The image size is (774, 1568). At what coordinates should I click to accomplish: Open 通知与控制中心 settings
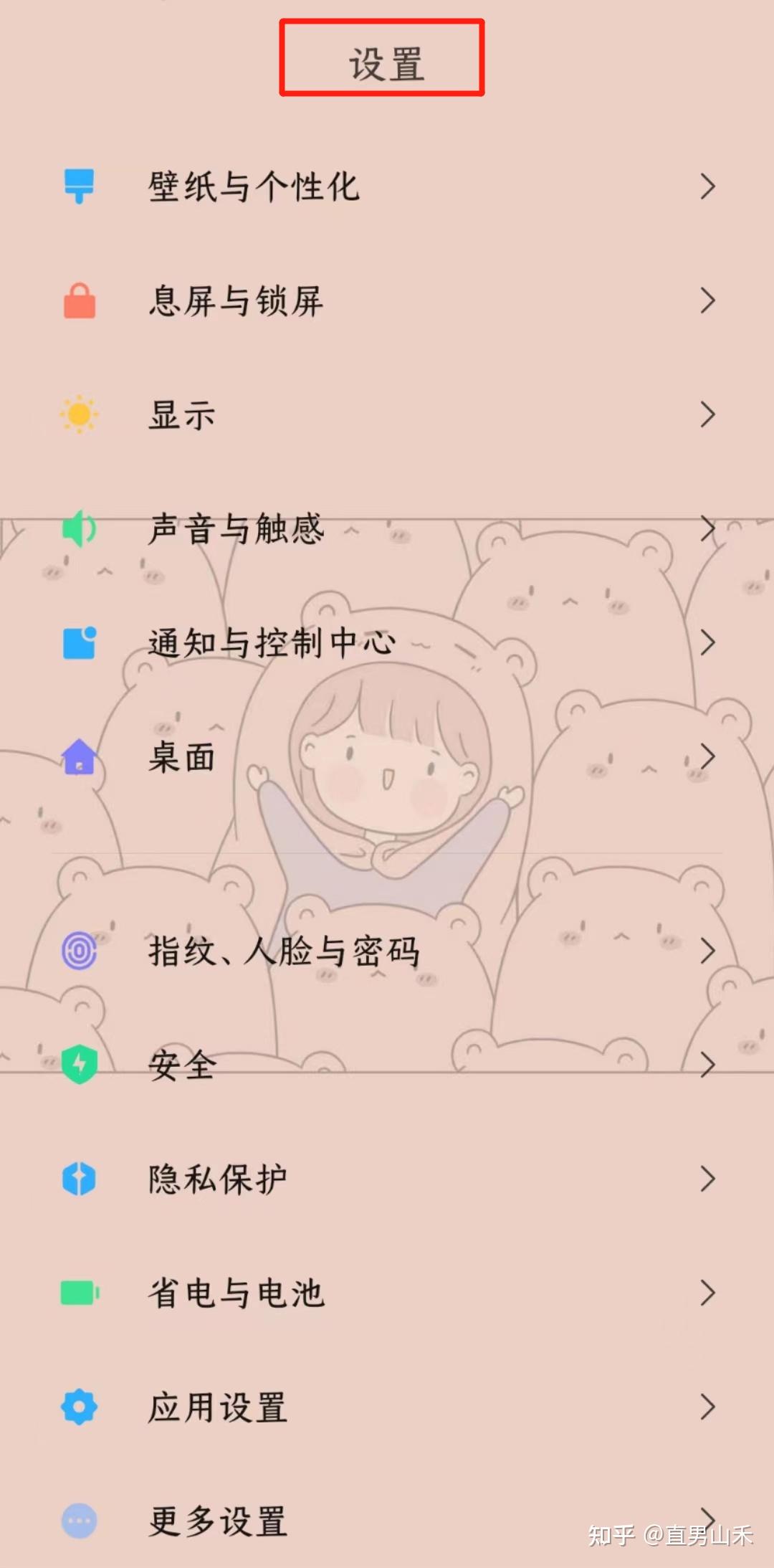click(272, 643)
